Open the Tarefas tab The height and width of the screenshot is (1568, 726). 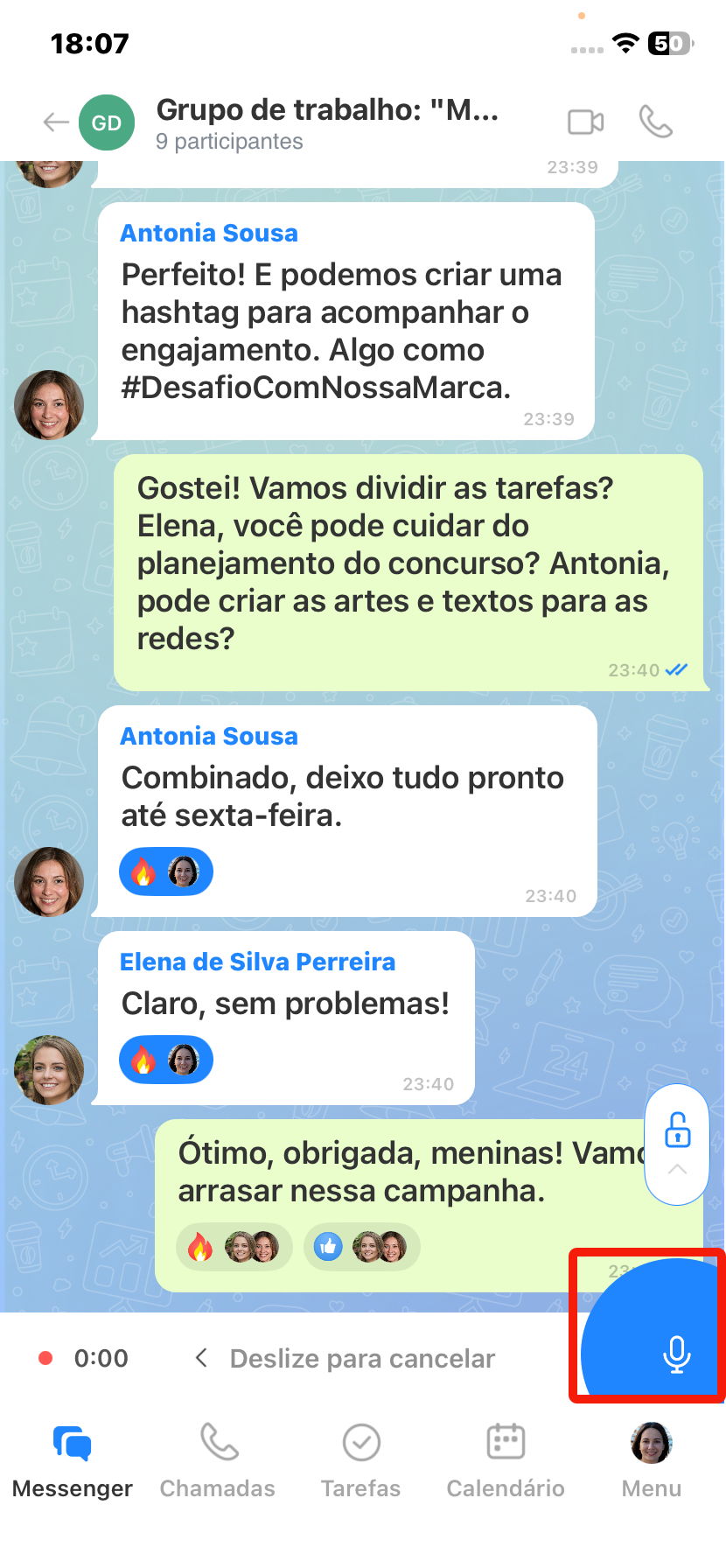tap(360, 1460)
